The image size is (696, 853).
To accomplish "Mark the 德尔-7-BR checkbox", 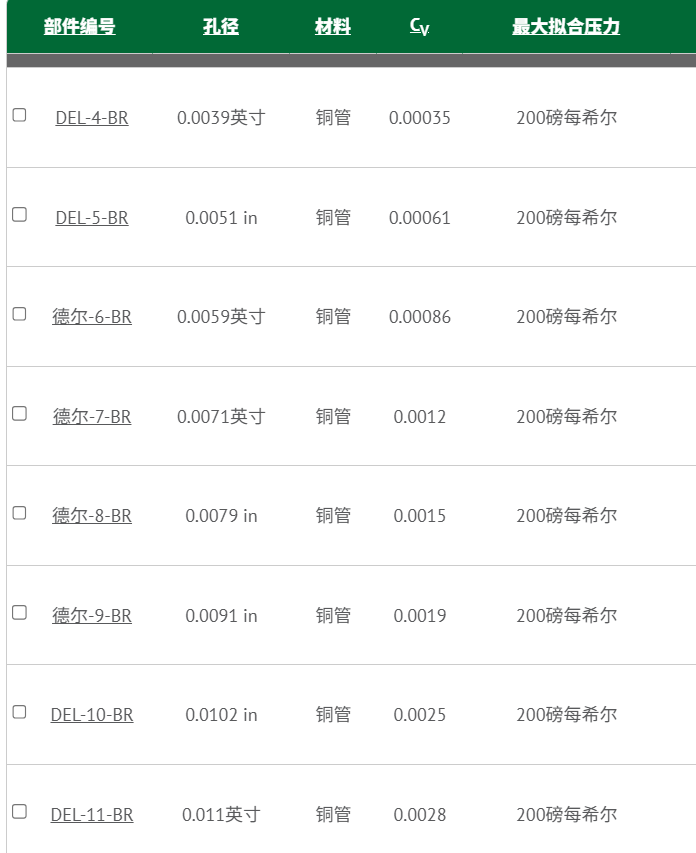I will pos(19,413).
